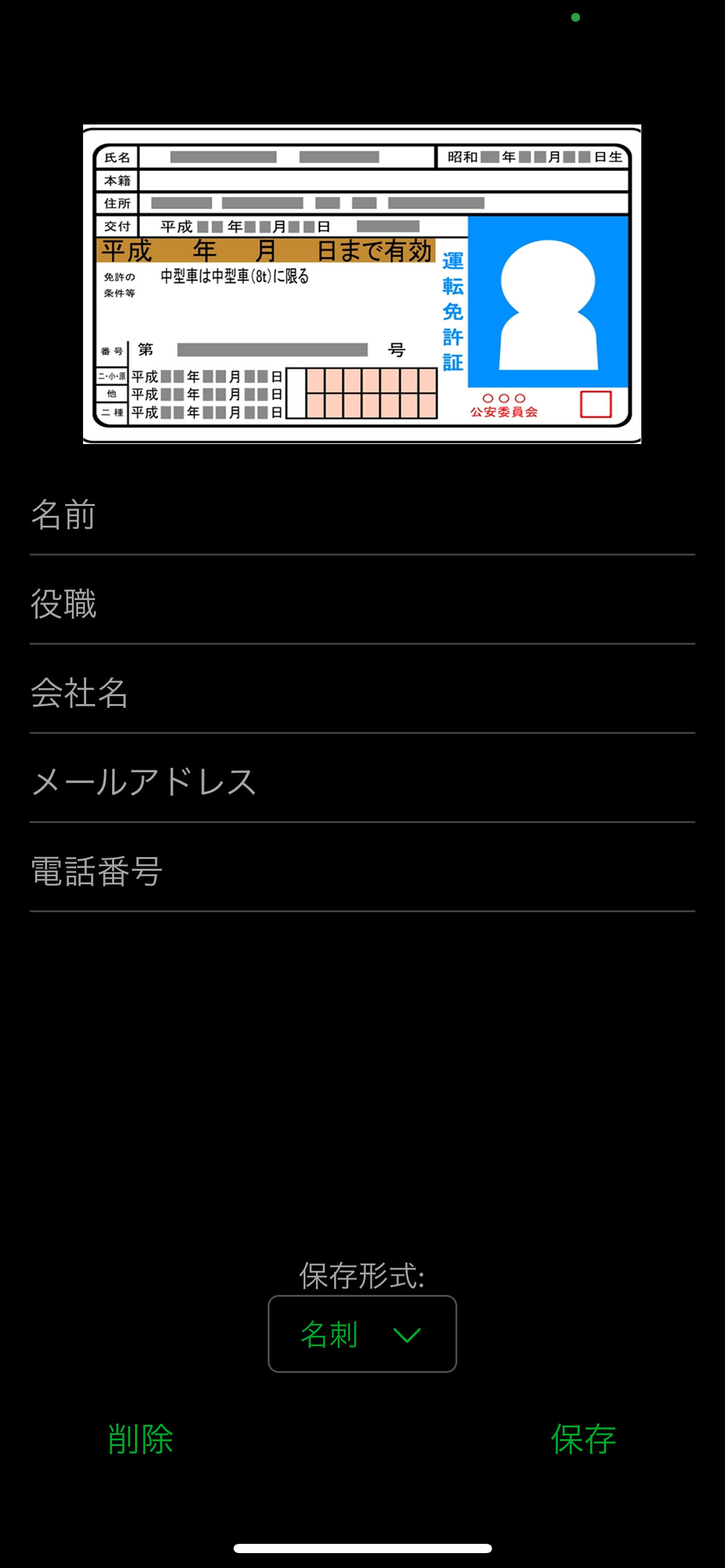Image resolution: width=725 pixels, height=1568 pixels.
Task: Enter text in the 役職 field
Action: 362,604
